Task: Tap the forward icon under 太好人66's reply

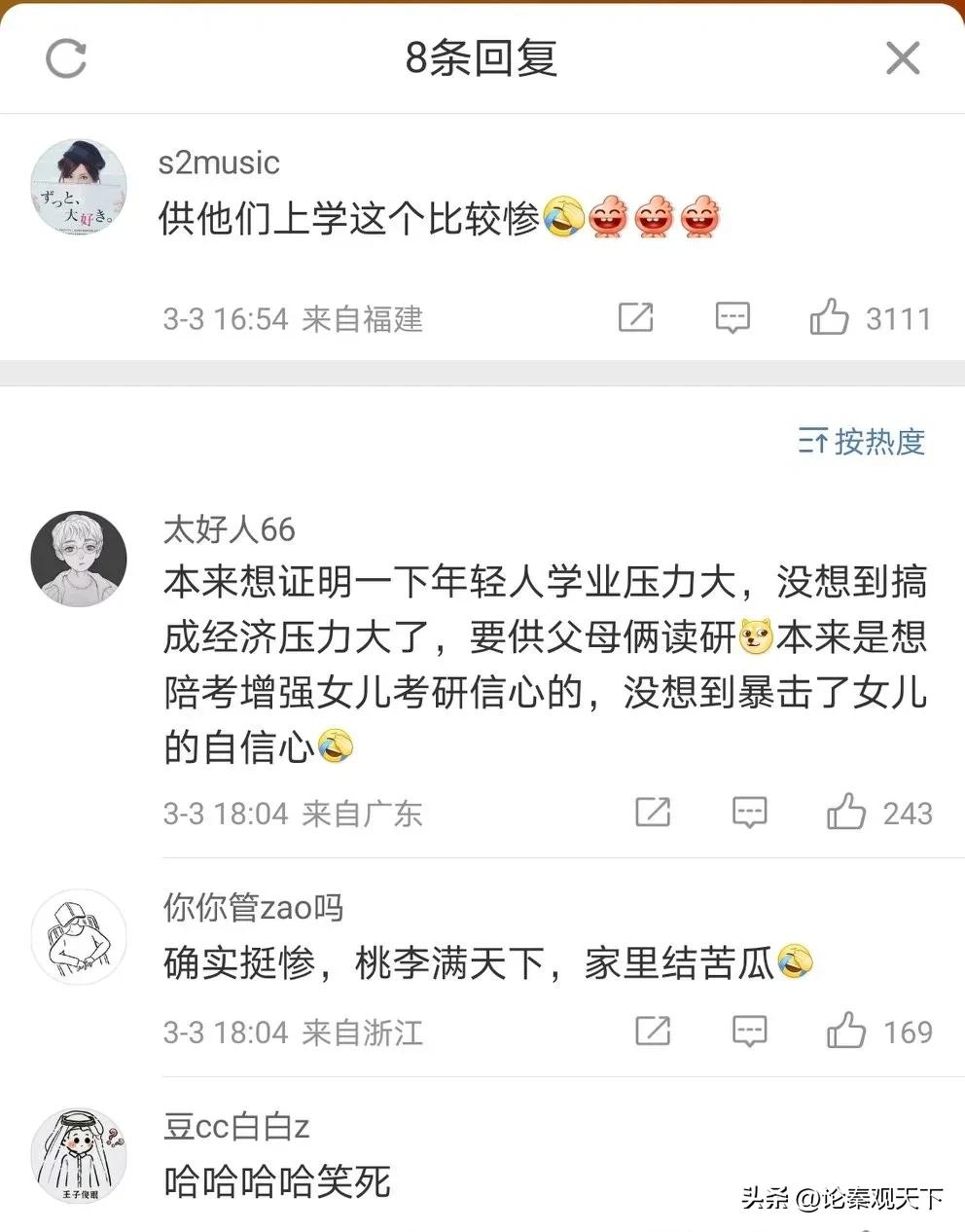Action: pos(653,812)
